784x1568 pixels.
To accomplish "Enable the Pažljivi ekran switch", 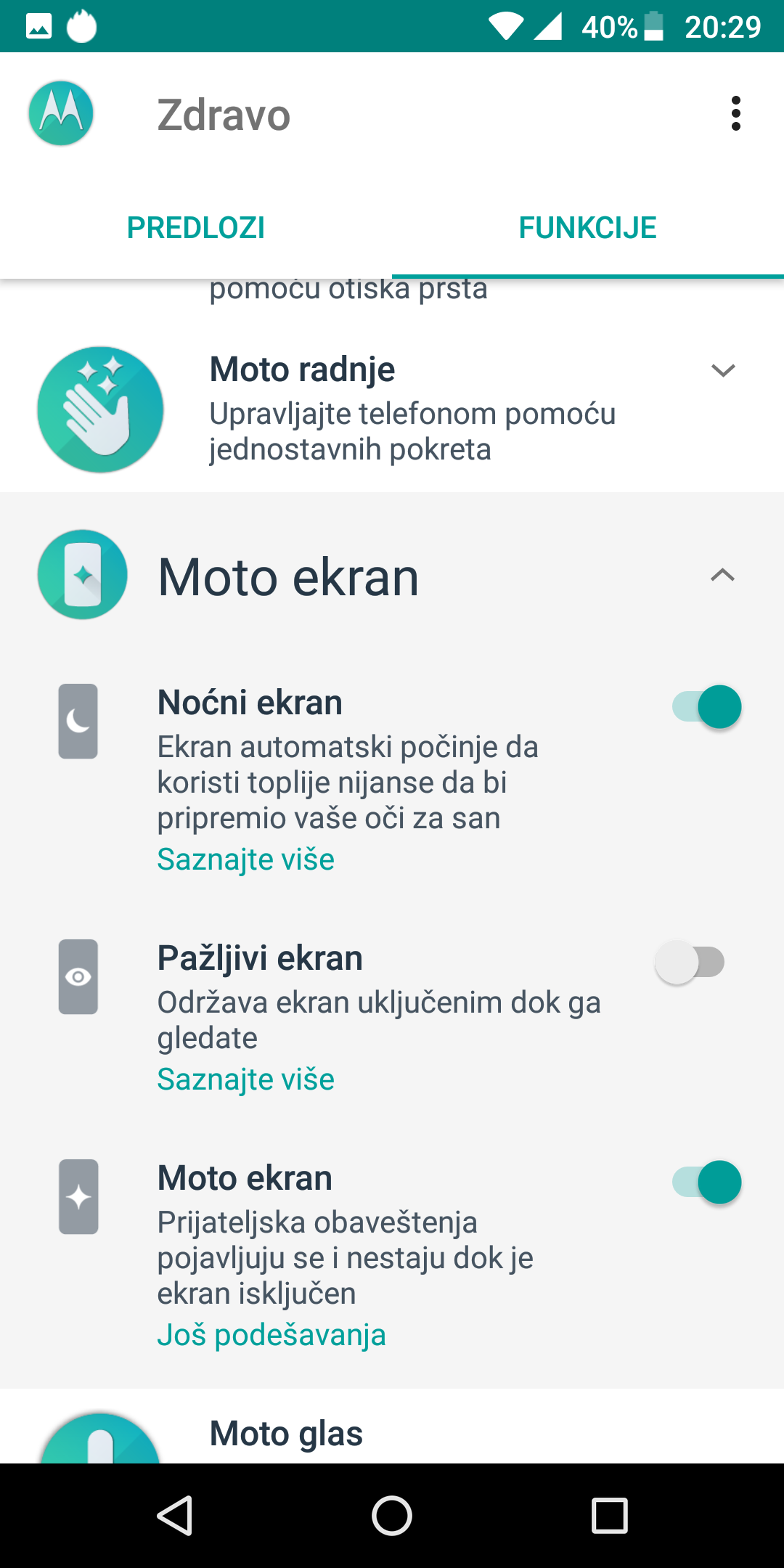I will [x=690, y=963].
